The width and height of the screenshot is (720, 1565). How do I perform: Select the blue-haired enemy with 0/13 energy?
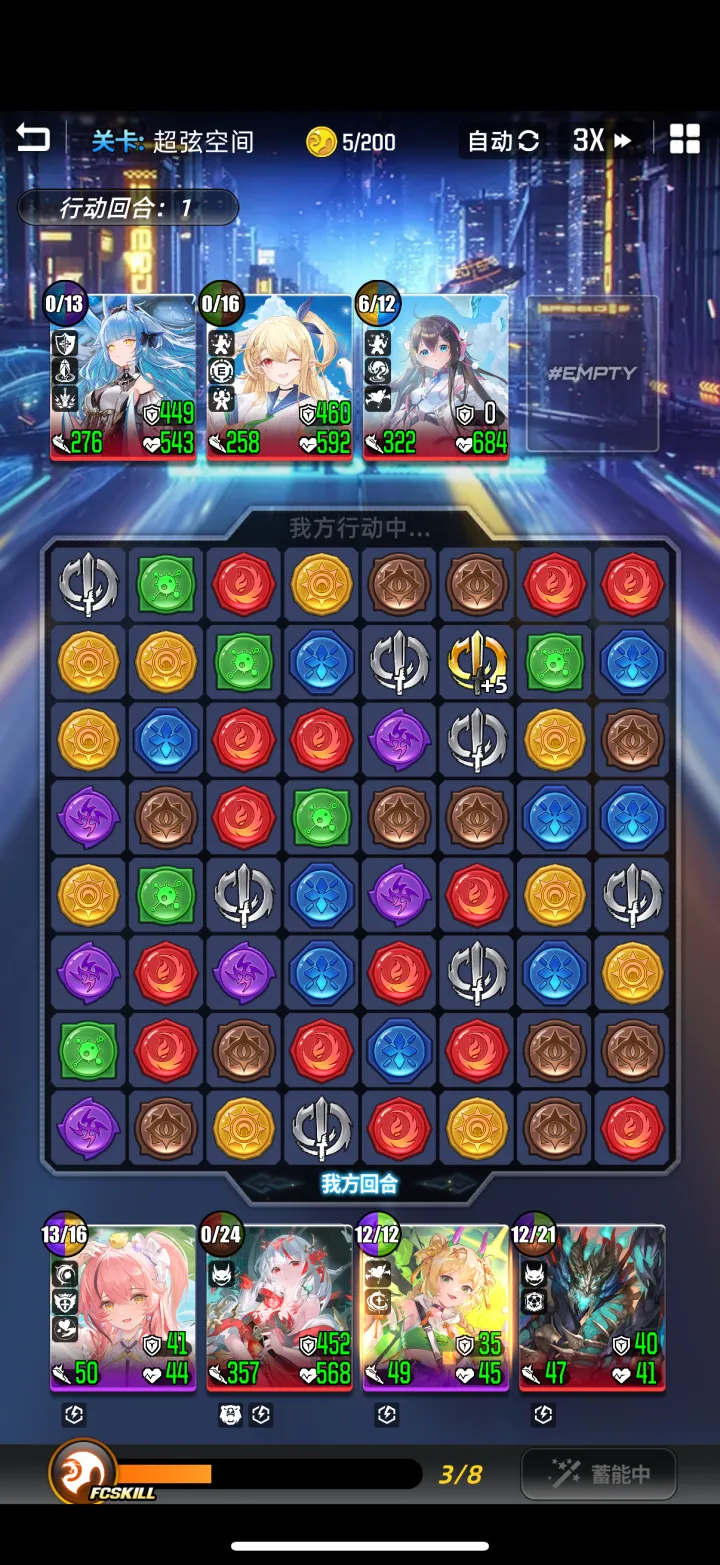(123, 378)
